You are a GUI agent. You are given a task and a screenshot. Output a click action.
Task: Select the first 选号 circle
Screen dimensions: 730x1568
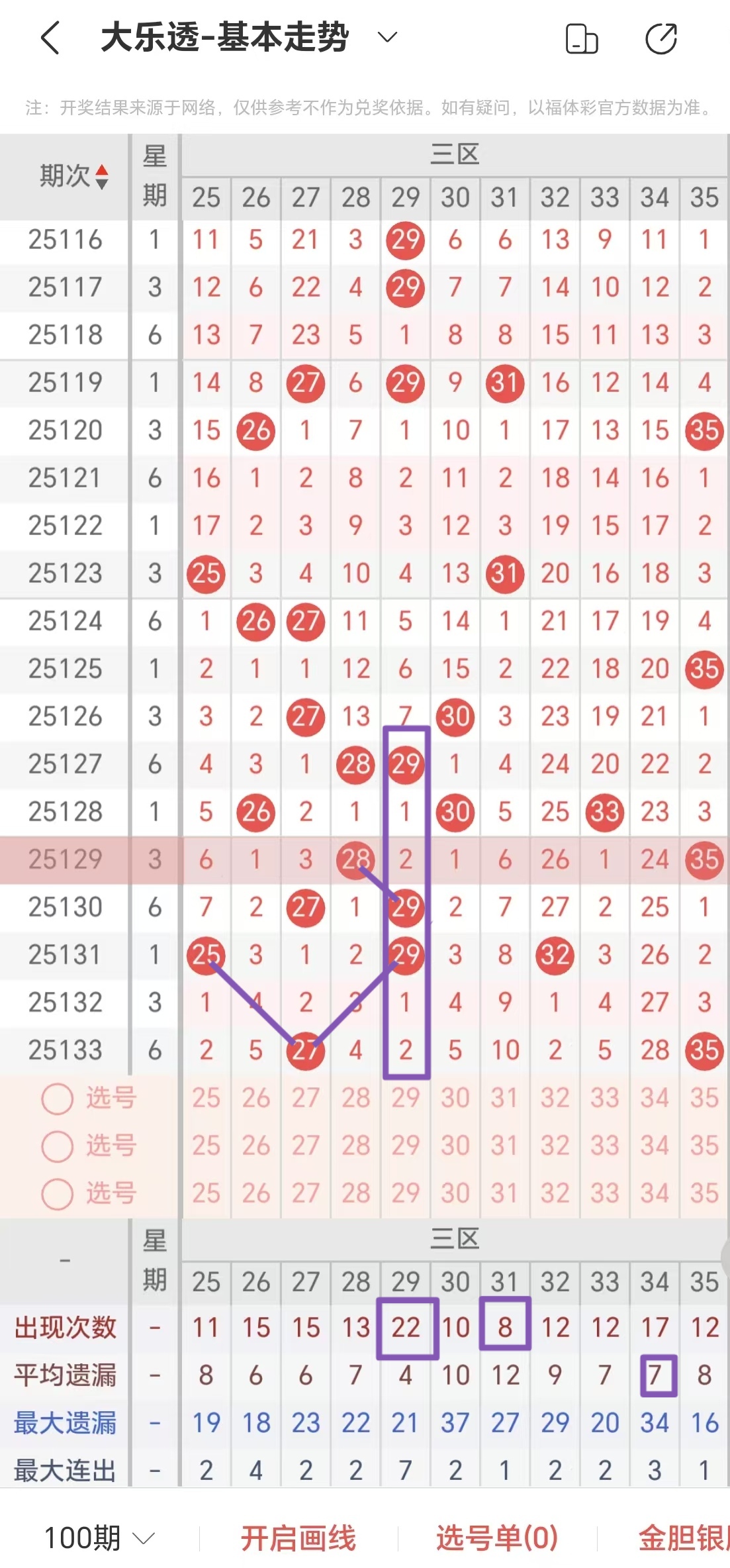pyautogui.click(x=57, y=1097)
